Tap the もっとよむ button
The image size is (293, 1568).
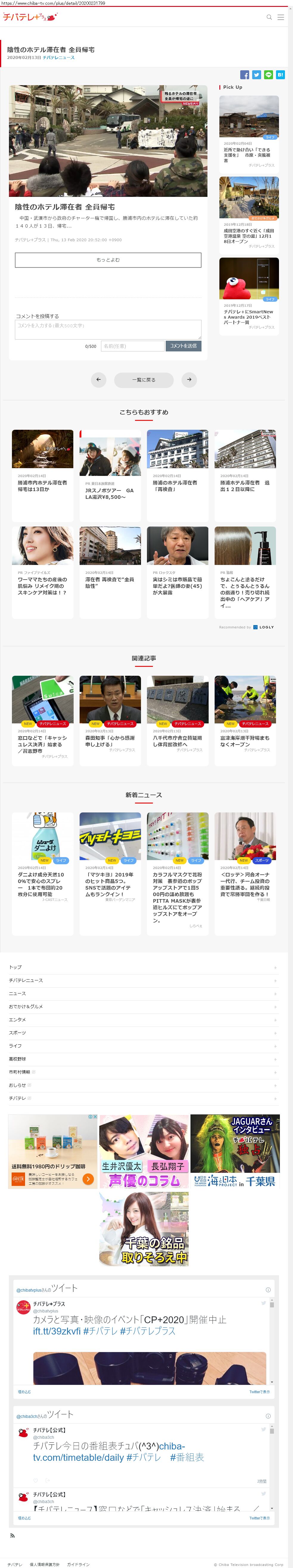tap(108, 260)
